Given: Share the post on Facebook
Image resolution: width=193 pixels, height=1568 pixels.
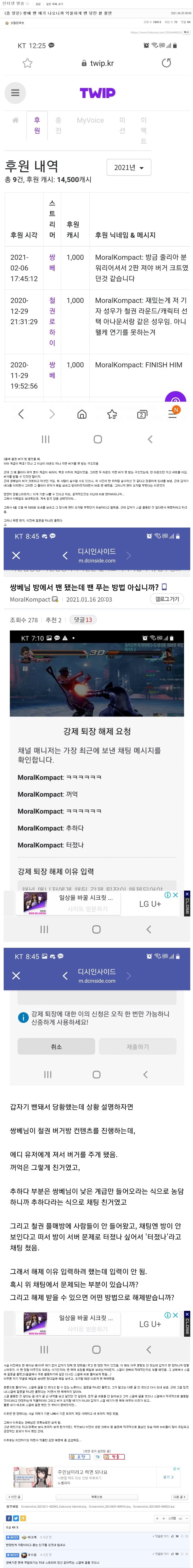Looking at the screenshot, I should [x=8, y=1518].
